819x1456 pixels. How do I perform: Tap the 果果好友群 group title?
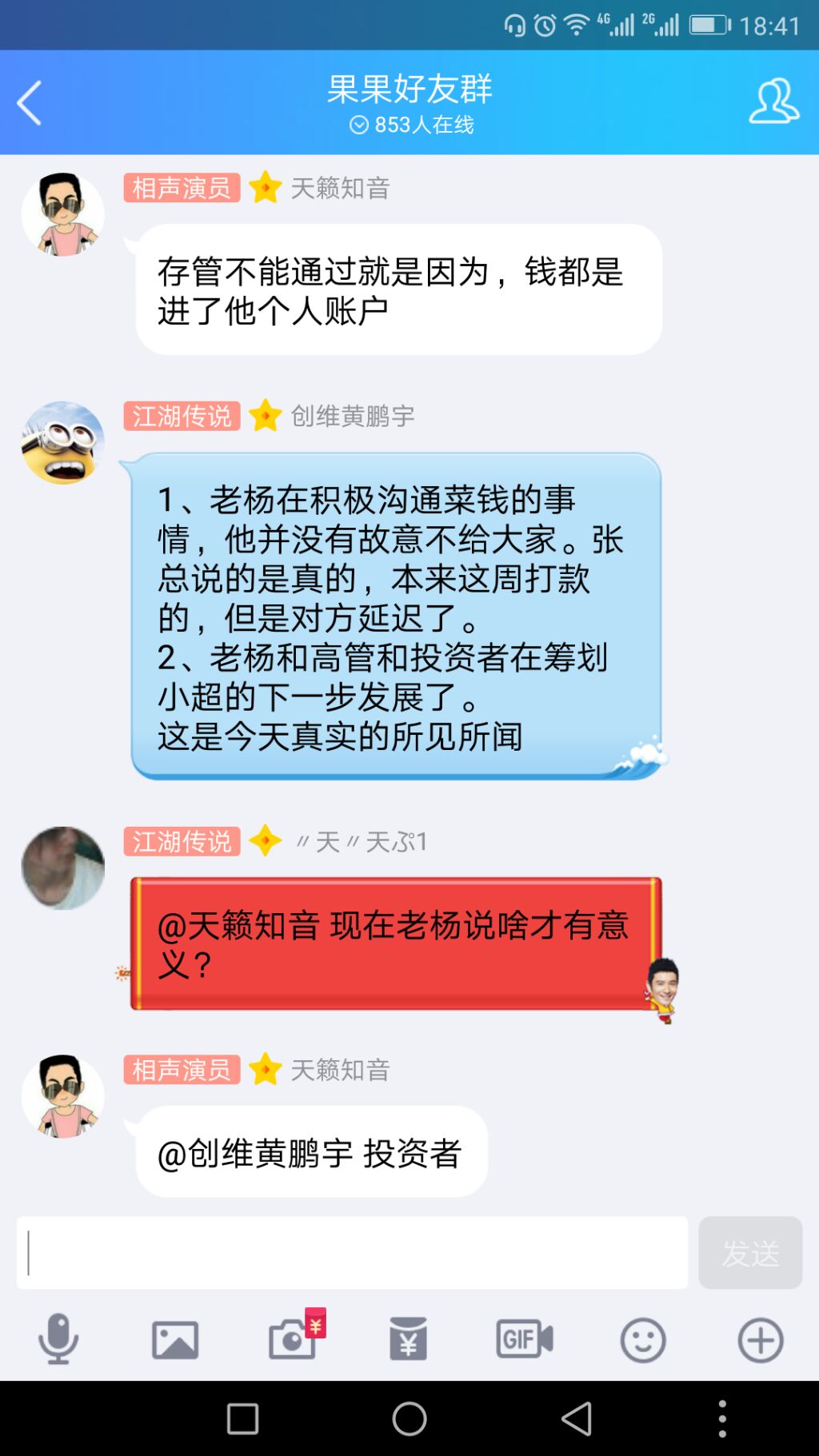pos(409,90)
